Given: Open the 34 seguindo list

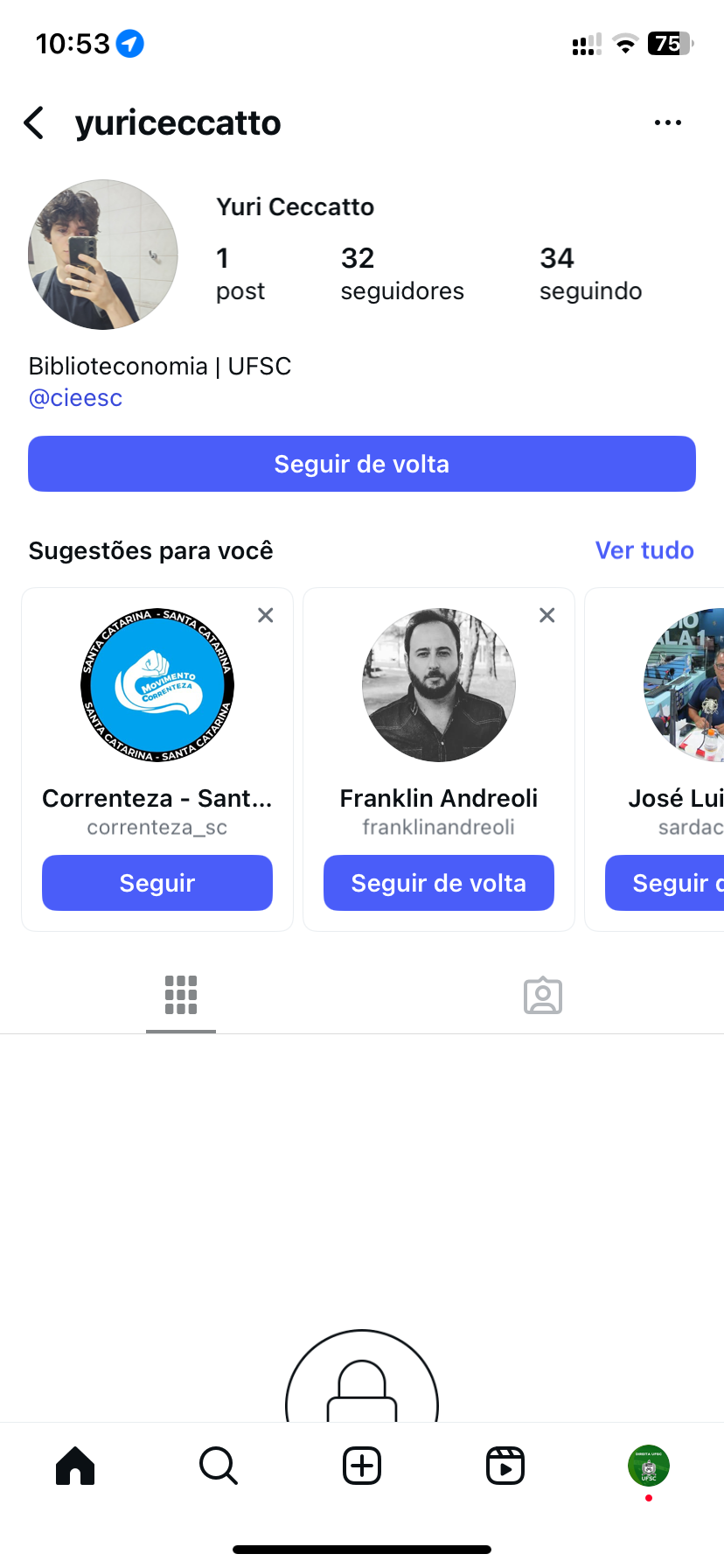Looking at the screenshot, I should tap(590, 273).
